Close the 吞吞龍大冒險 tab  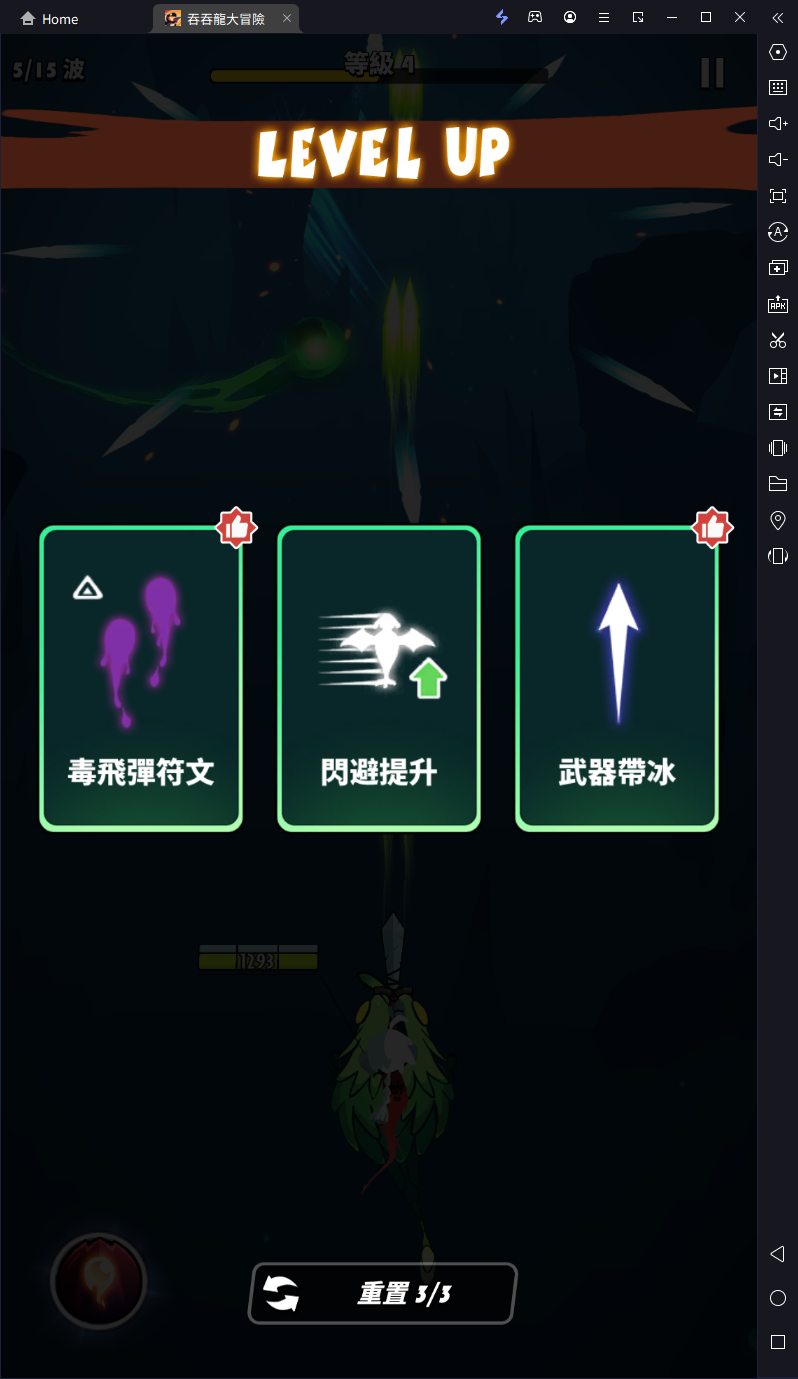287,18
